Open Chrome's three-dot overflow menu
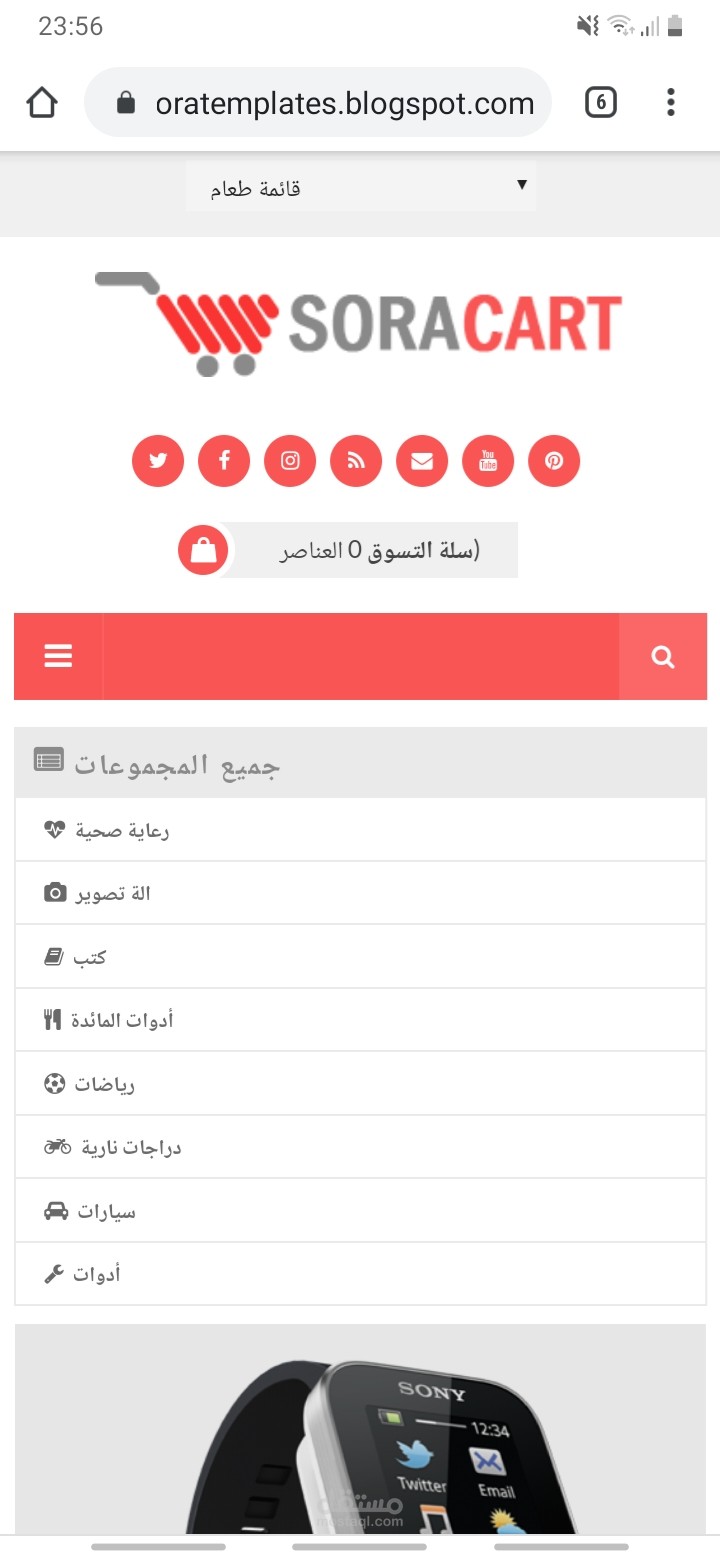 tap(671, 102)
